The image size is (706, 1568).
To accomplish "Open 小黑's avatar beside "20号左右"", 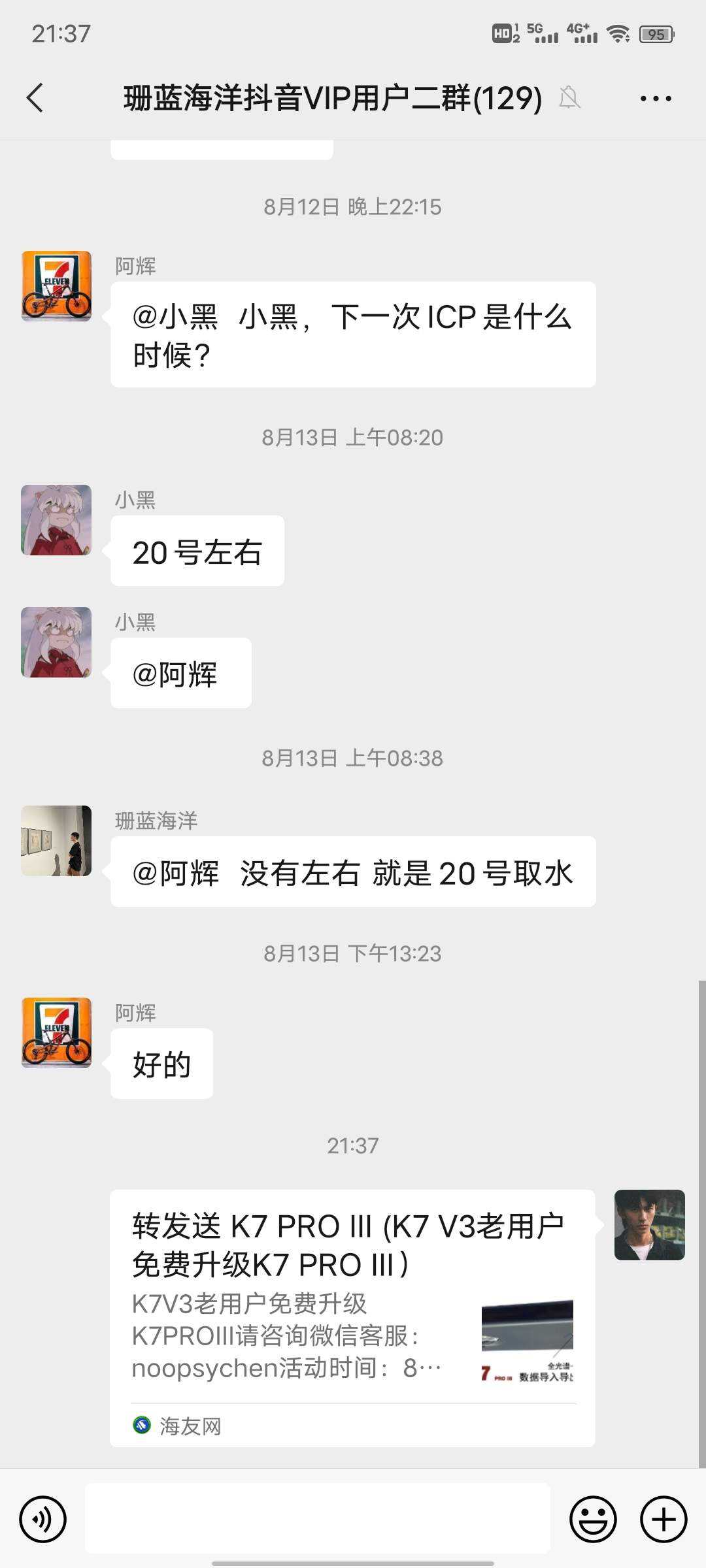I will 56,520.
